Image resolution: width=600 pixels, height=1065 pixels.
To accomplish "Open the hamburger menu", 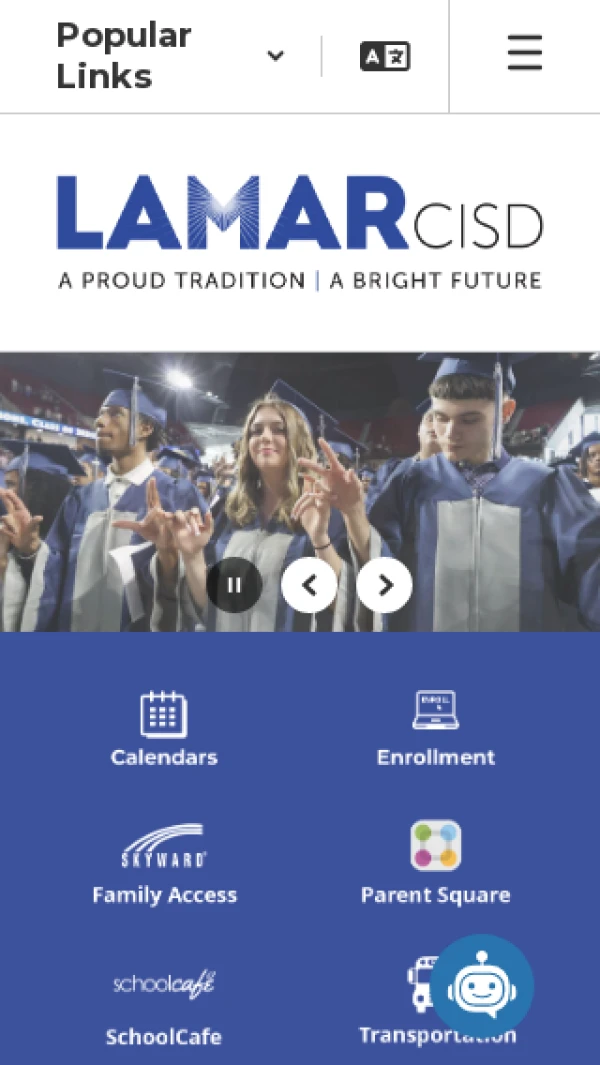I will tap(524, 53).
